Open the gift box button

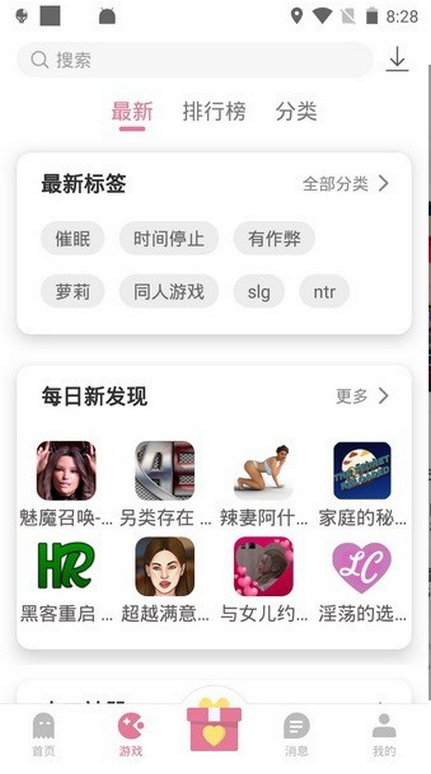click(x=214, y=725)
